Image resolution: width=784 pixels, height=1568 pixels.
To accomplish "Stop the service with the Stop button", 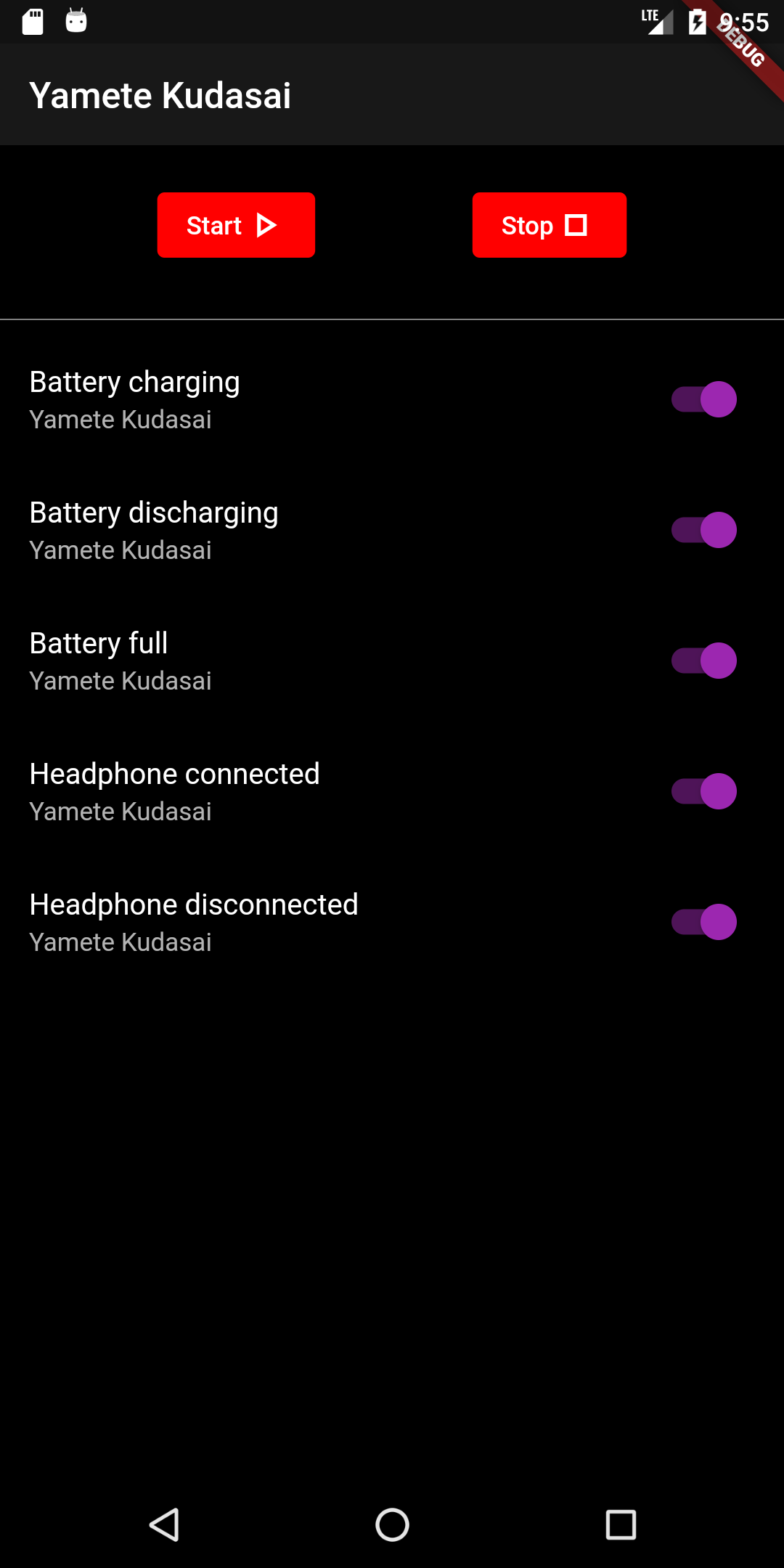I will click(x=549, y=225).
